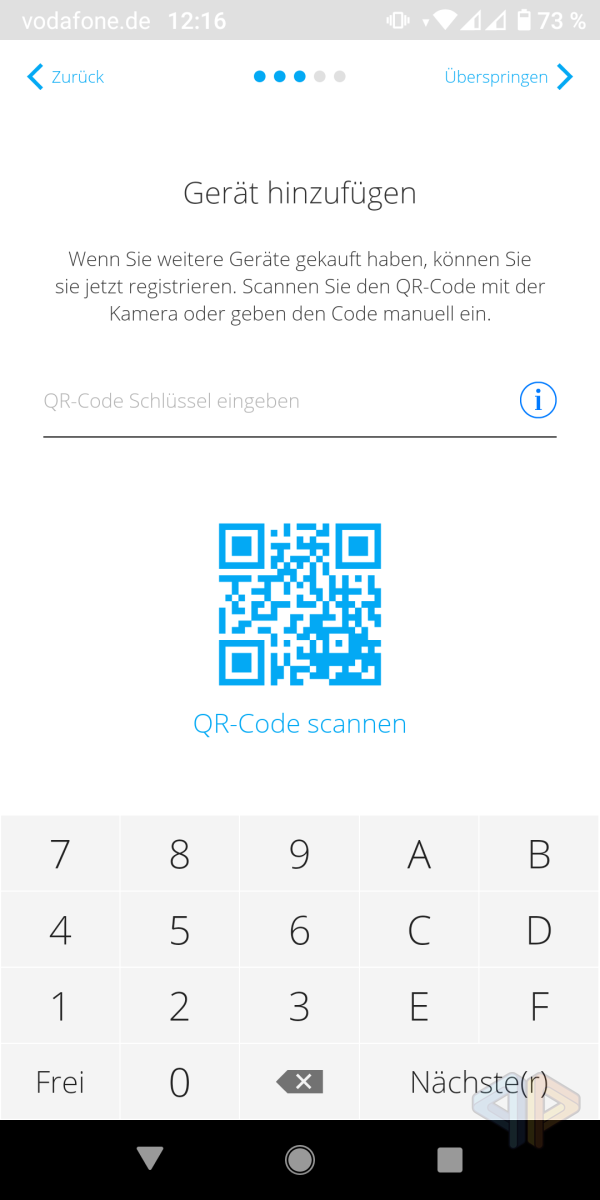Screen dimensions: 600x1200
Task: Hit the F key on the hex keypad
Action: coord(539,1006)
